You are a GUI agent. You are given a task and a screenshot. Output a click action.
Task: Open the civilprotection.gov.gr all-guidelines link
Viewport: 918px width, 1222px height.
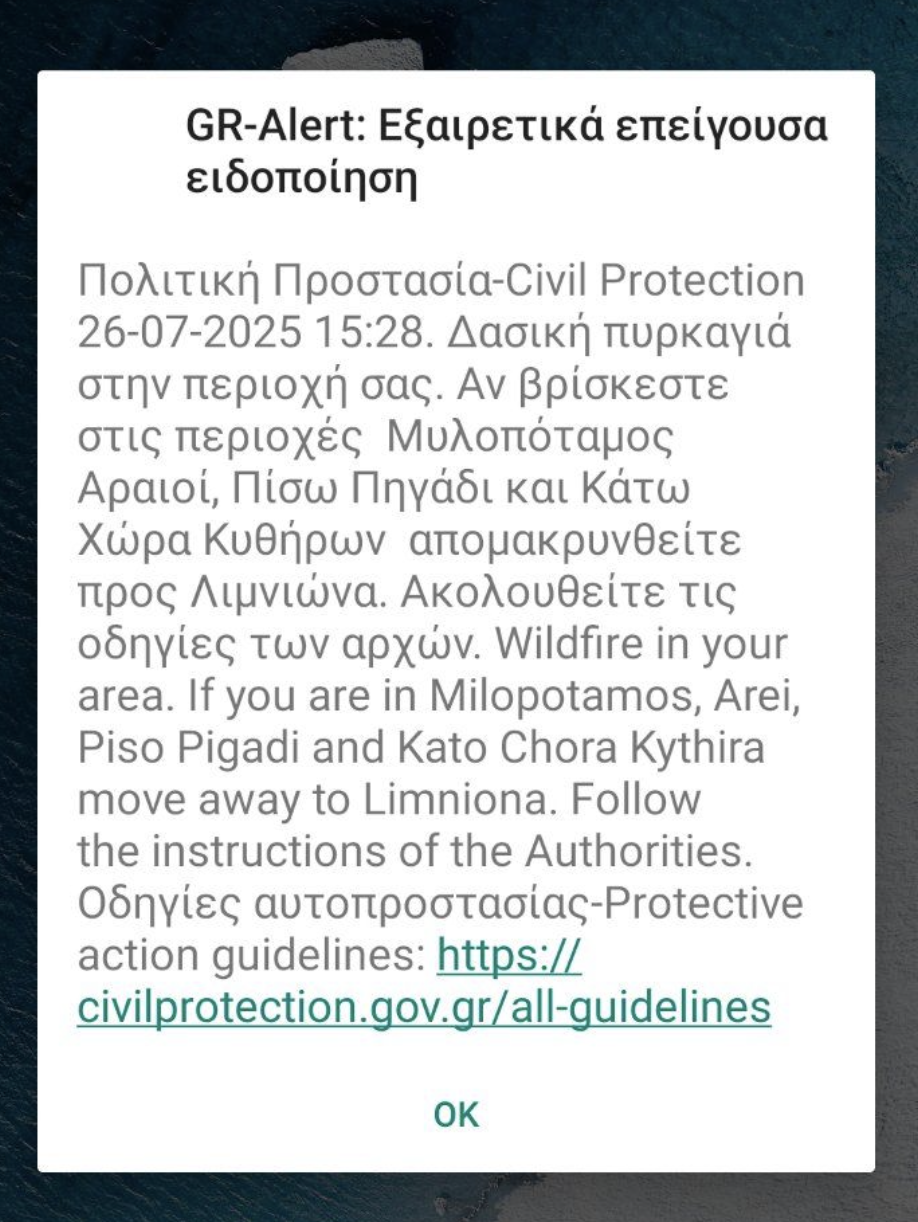(x=424, y=1007)
